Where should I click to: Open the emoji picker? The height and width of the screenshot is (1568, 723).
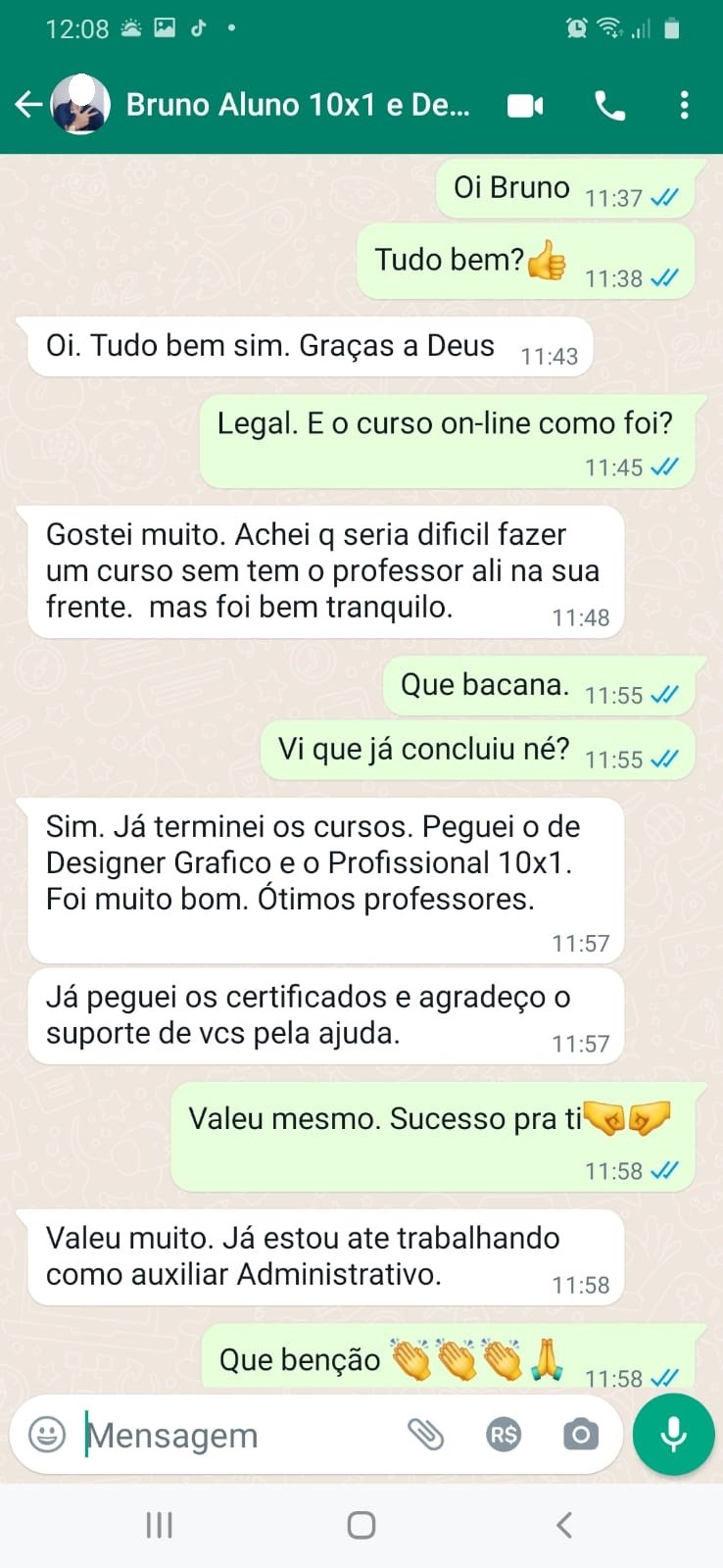point(47,1435)
